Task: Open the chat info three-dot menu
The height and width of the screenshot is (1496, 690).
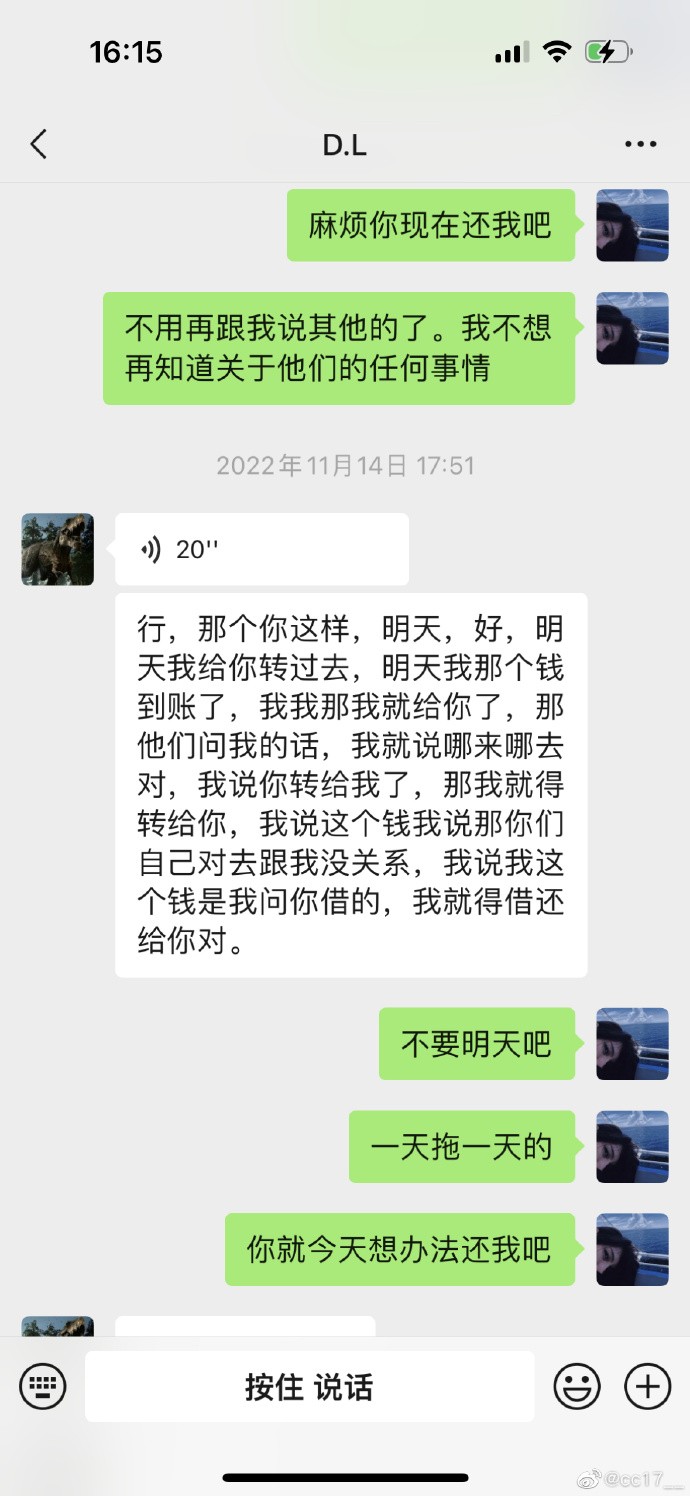Action: (640, 145)
